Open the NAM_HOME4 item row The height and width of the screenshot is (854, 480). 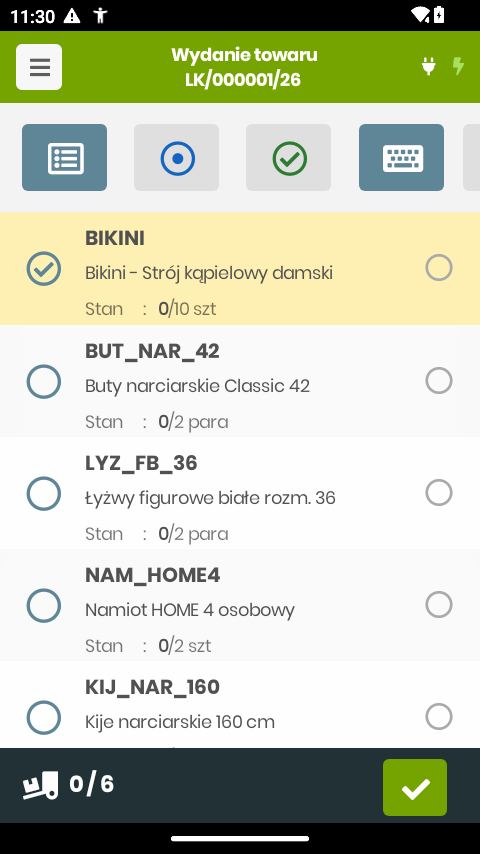(240, 605)
